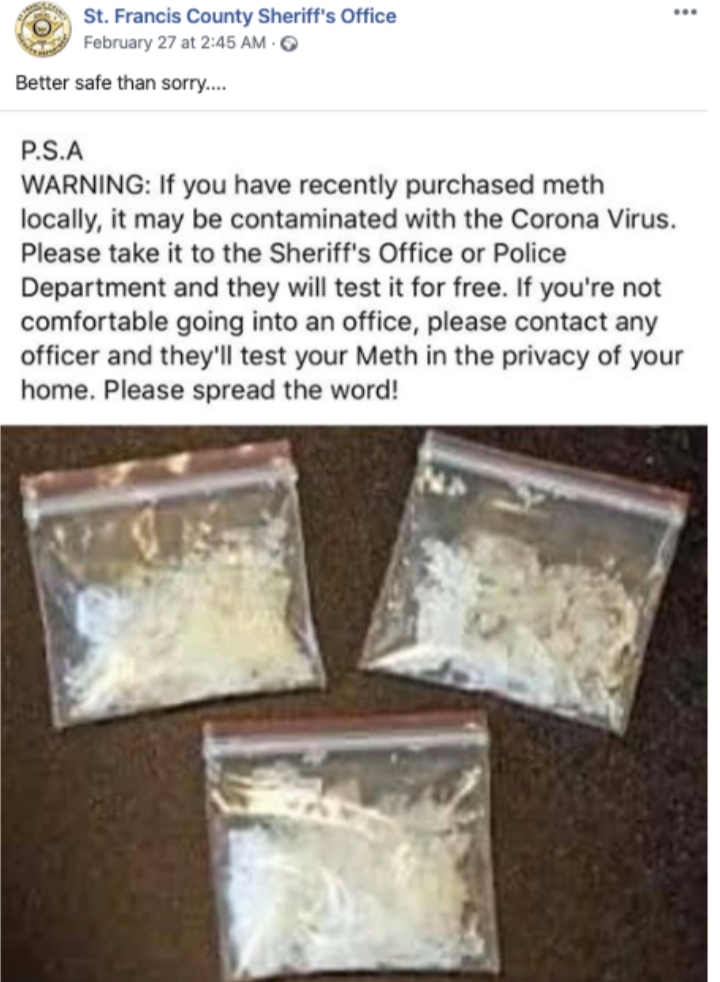Screen dimensions: 720x982
Task: Open St. Francis County Sheriff's Office page
Action: tap(239, 17)
